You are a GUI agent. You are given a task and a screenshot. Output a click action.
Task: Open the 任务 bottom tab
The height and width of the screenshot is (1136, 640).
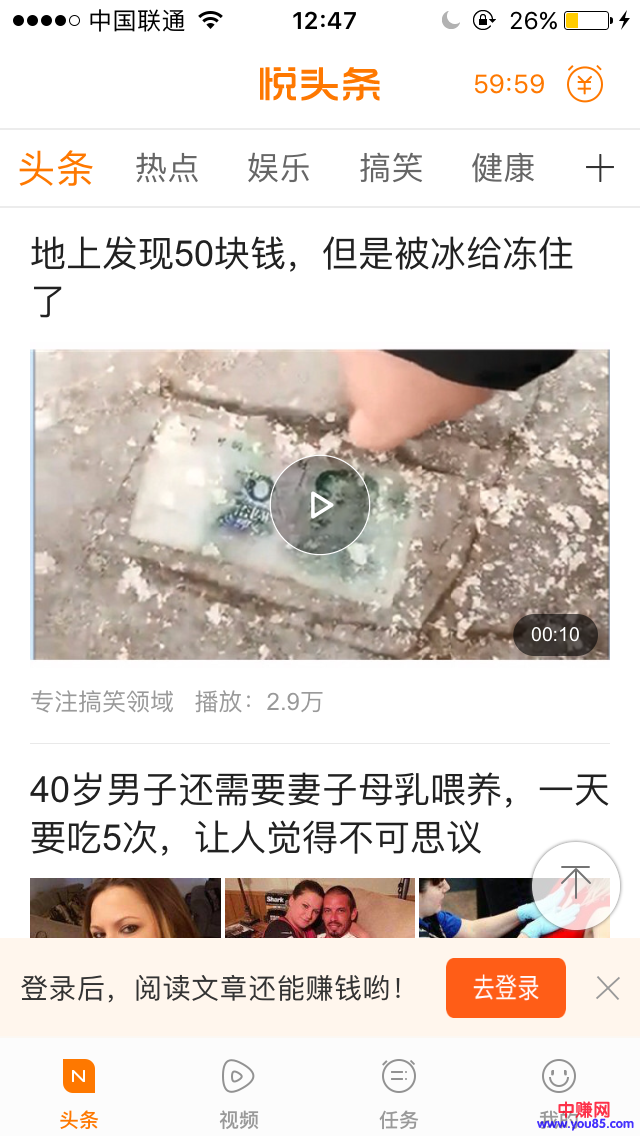click(399, 1092)
